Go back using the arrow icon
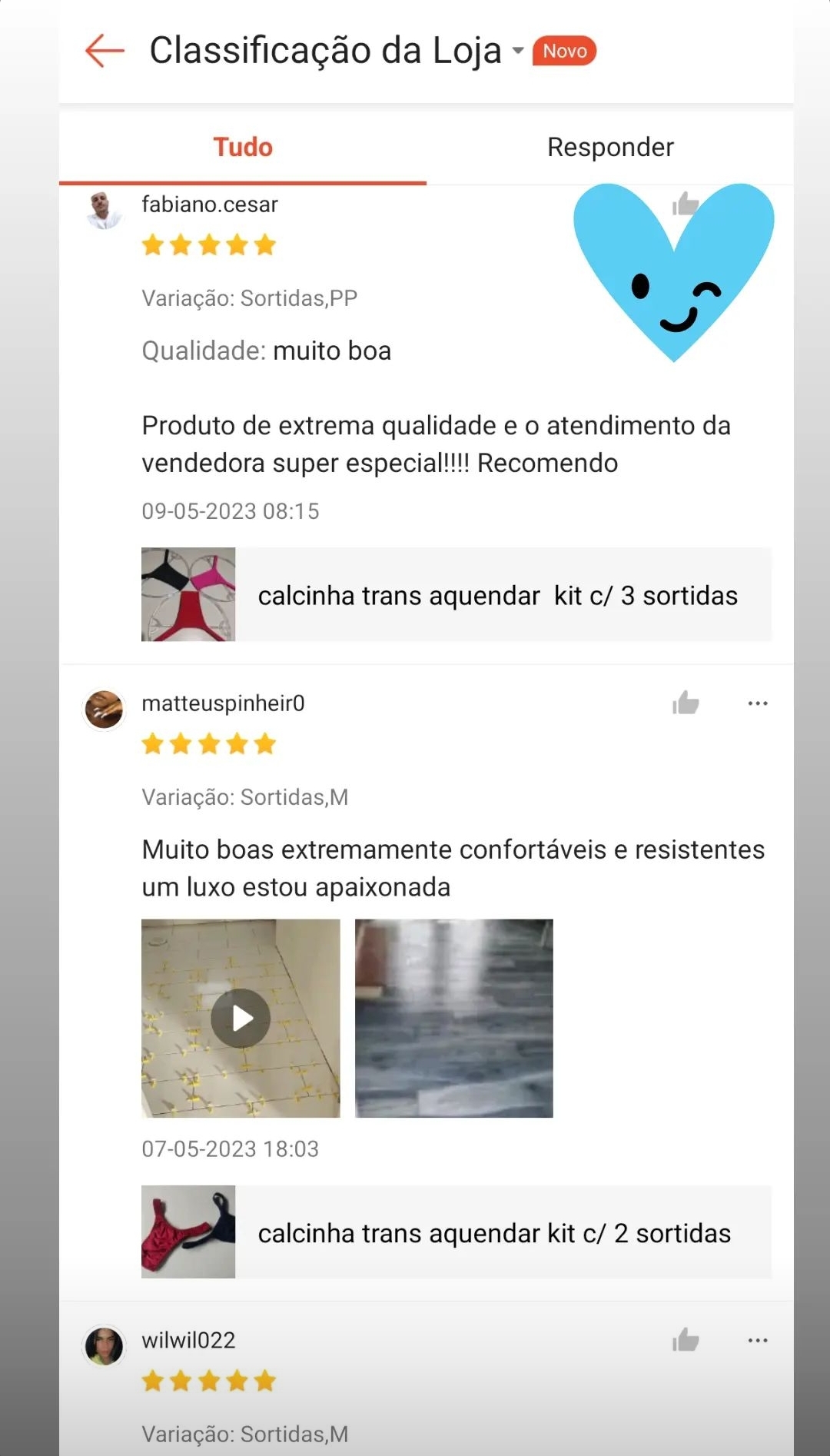Screen dimensions: 830x1456 click(x=105, y=51)
